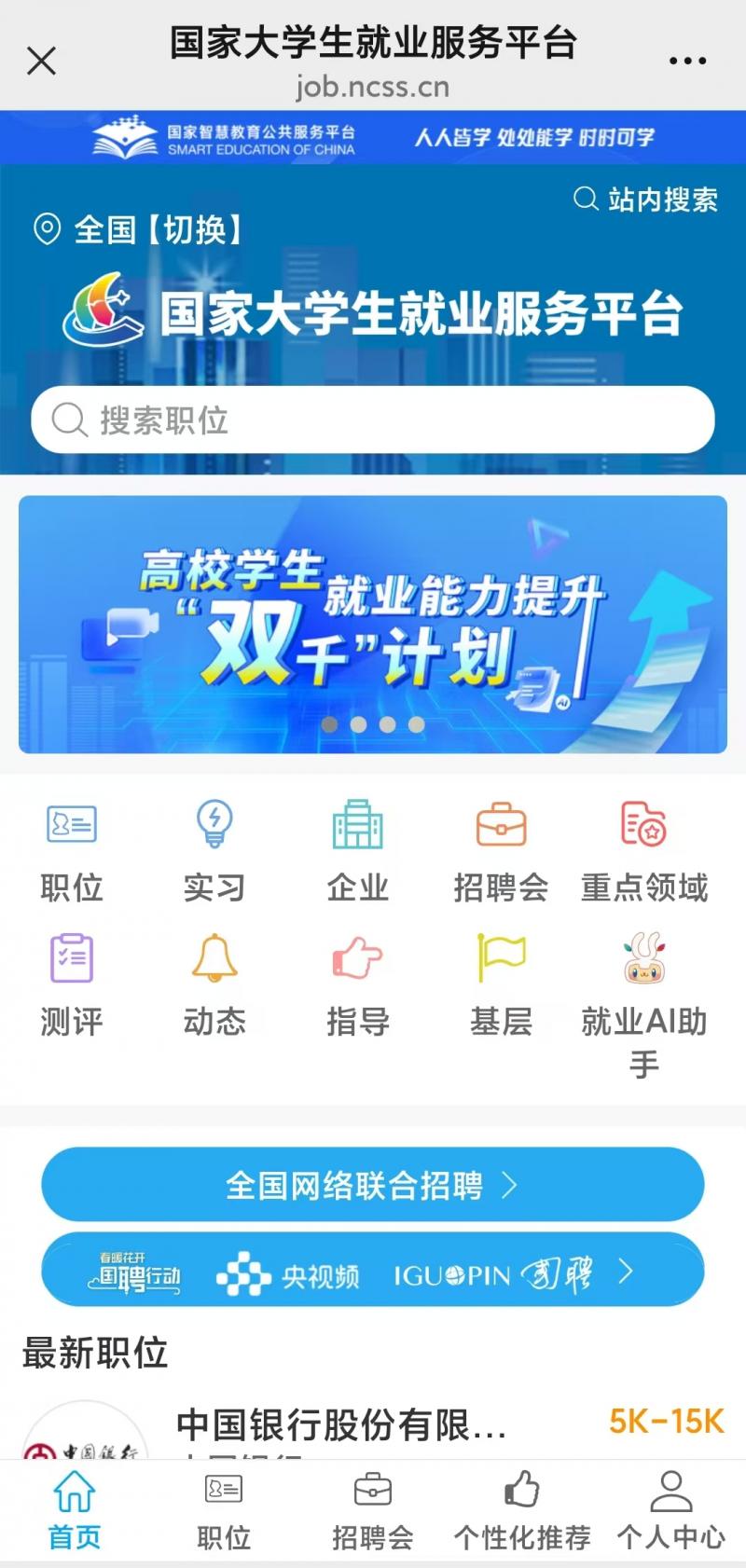Open the 国聘行动 央视频 banner
Screen dimensions: 746x1568
pyautogui.click(x=373, y=1270)
